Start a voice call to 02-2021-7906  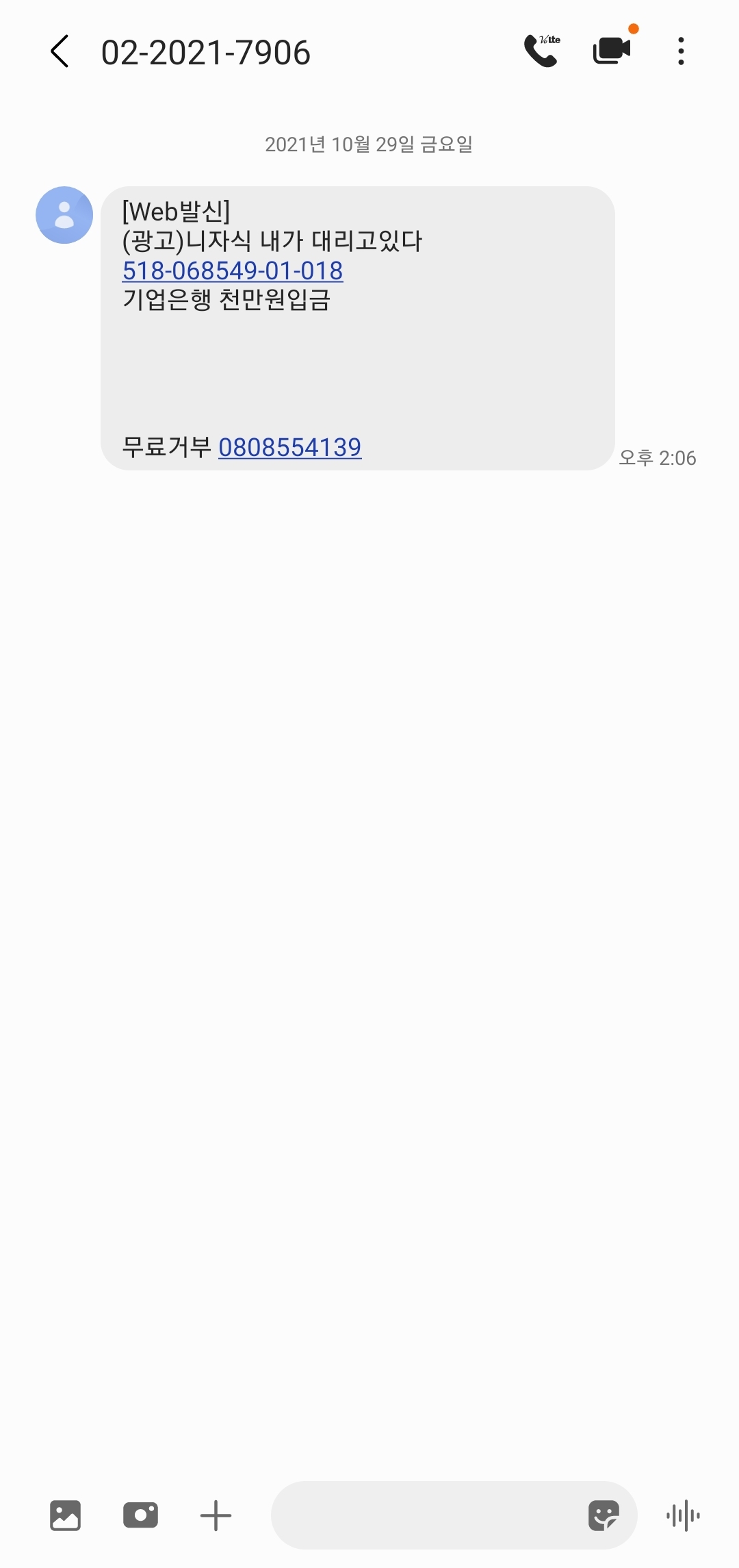(541, 51)
